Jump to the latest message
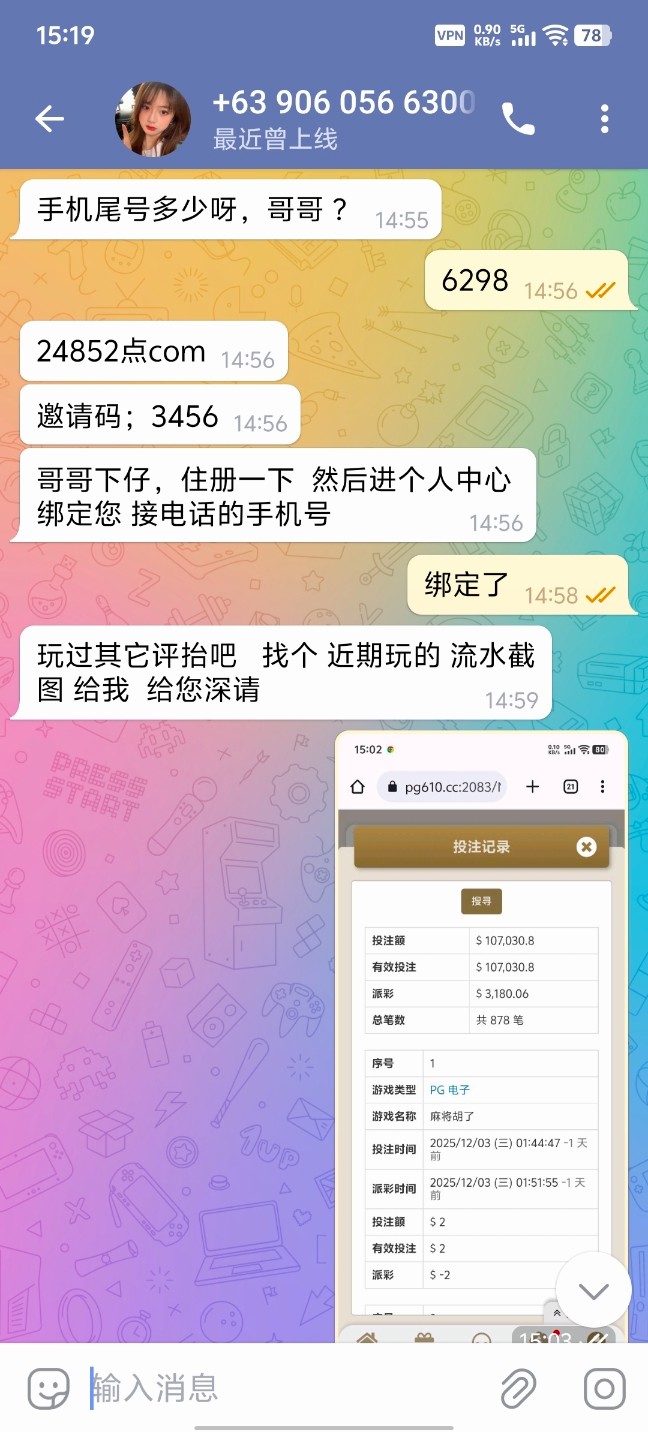 click(593, 1290)
